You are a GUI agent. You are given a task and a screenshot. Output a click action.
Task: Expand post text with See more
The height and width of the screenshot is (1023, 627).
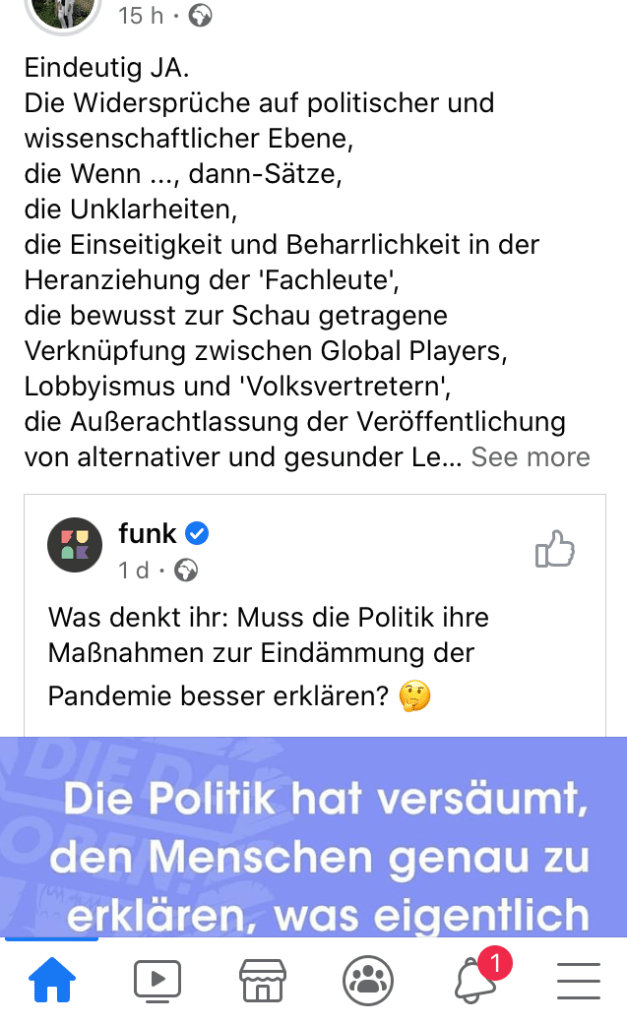tap(530, 457)
